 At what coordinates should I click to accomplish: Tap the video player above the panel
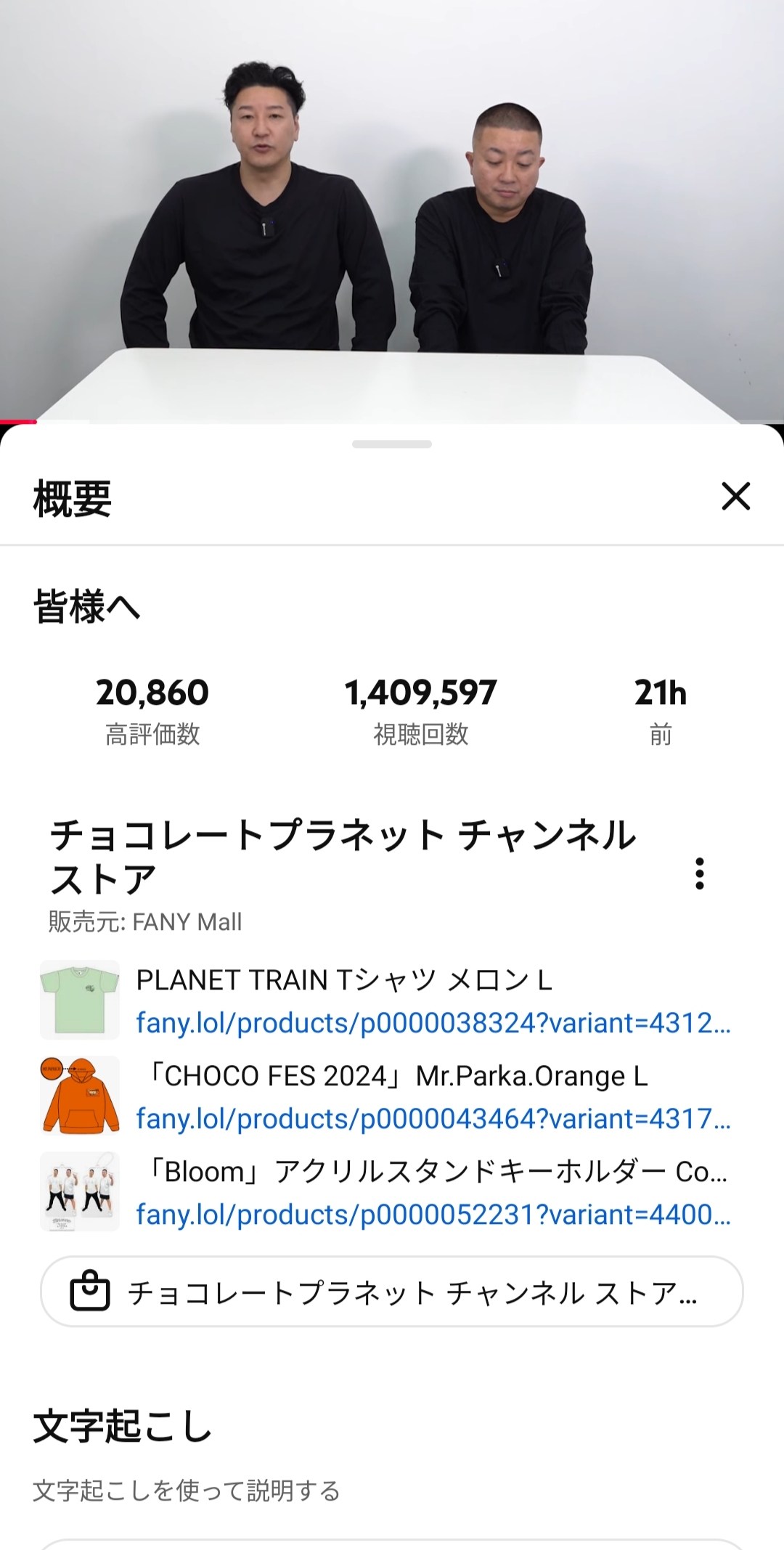click(392, 211)
